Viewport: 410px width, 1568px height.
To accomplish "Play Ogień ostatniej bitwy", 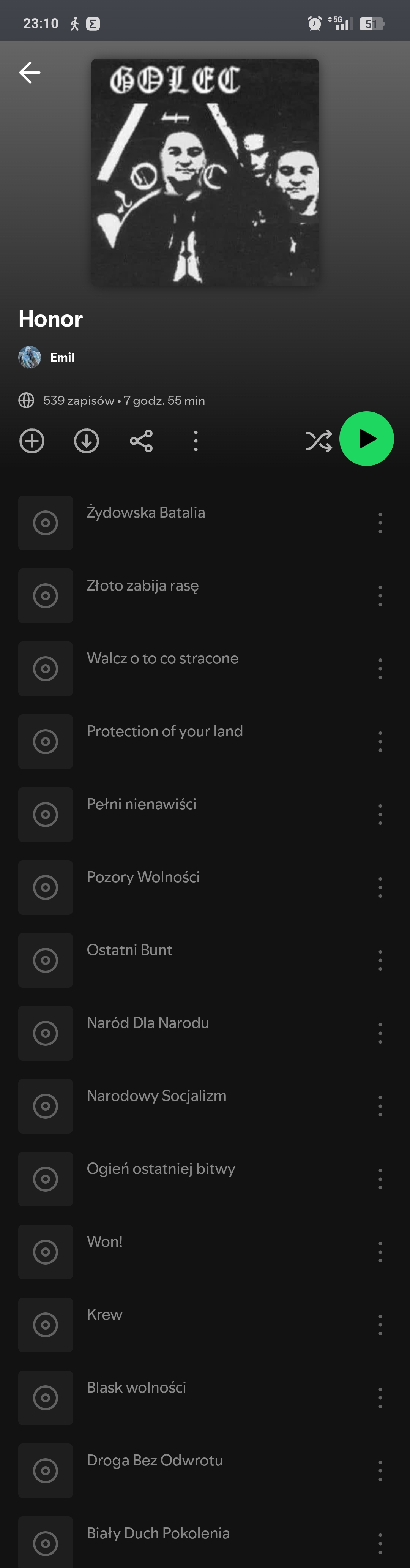I will pyautogui.click(x=161, y=1169).
